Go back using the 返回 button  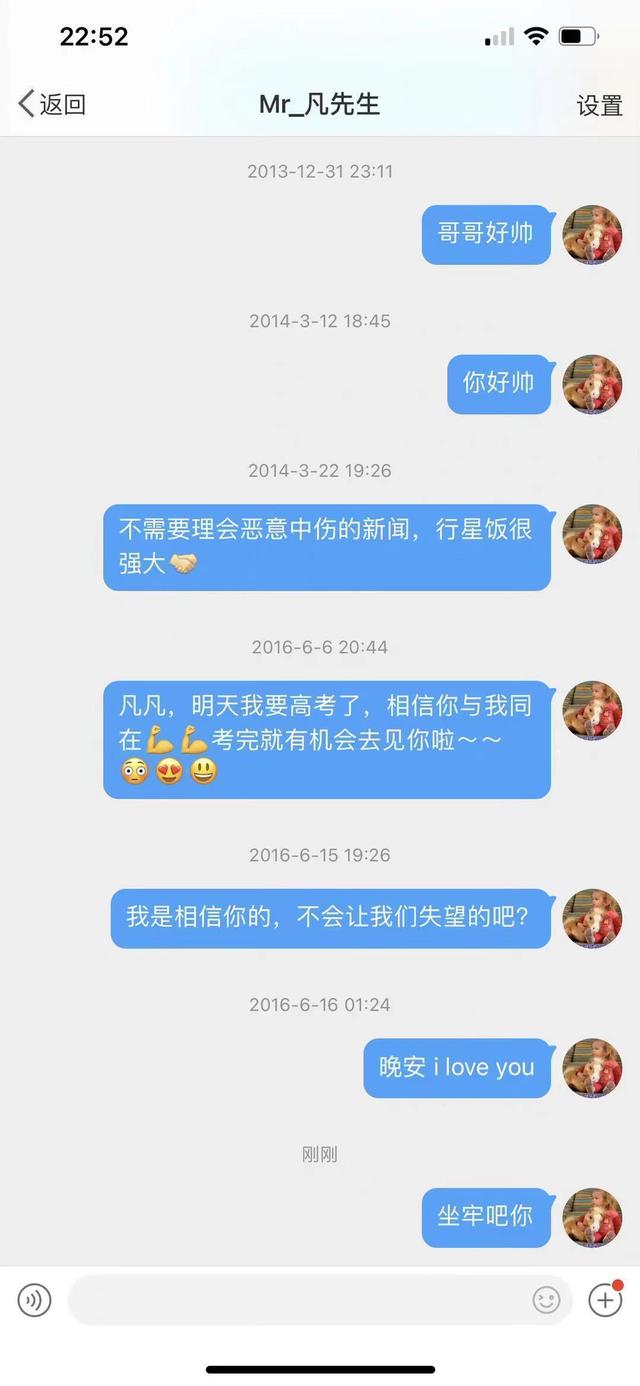(x=53, y=104)
